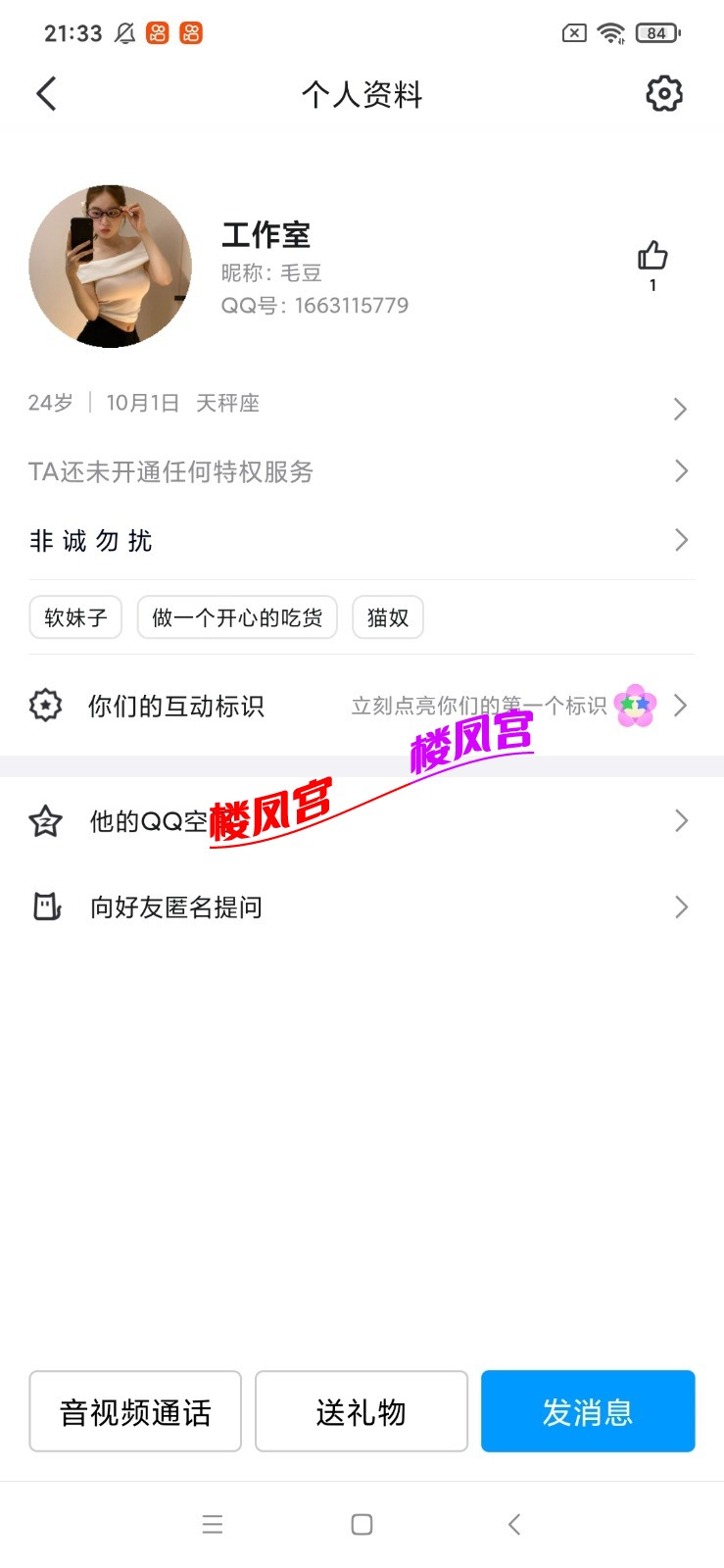Expand the privilege services row
This screenshot has height=1568, width=724.
tap(362, 471)
